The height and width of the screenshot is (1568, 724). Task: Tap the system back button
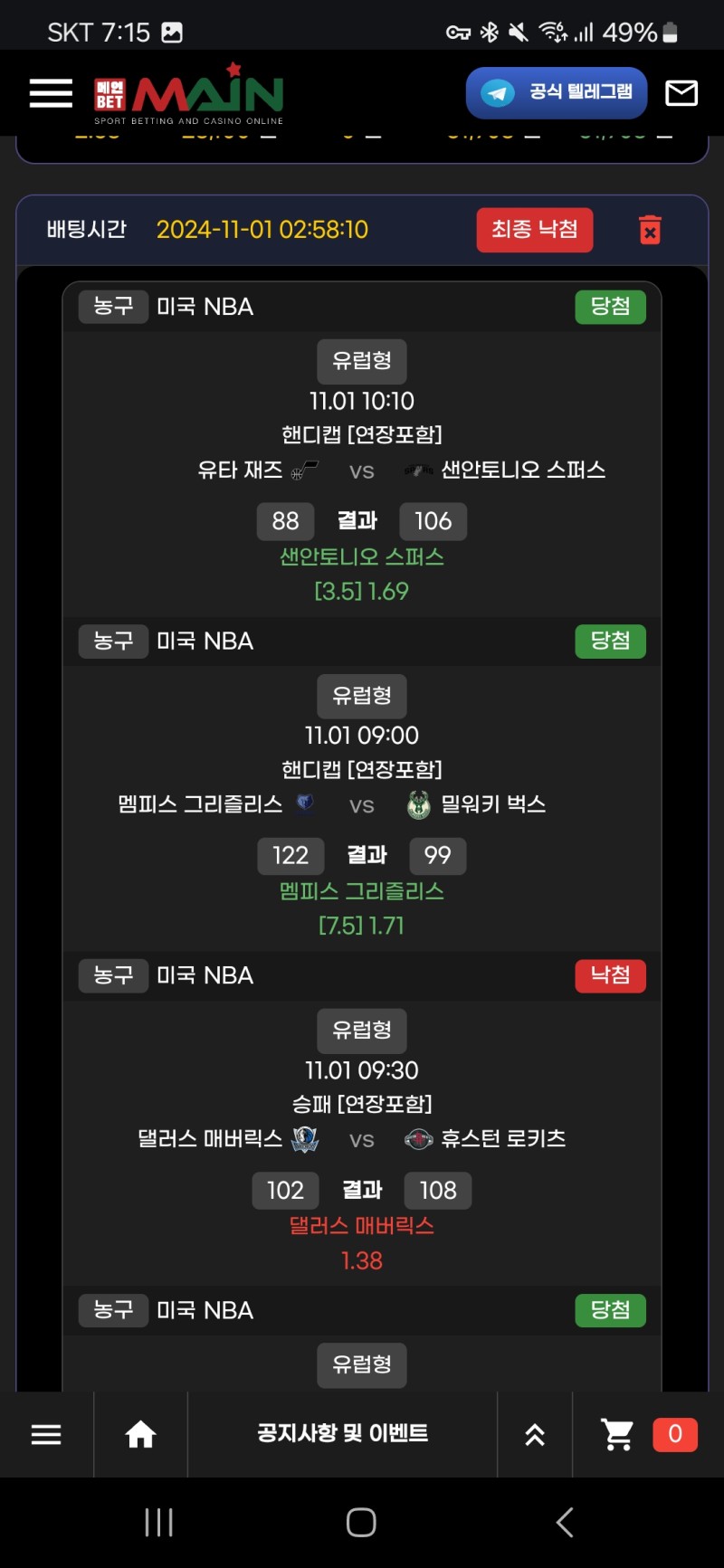click(x=565, y=1522)
